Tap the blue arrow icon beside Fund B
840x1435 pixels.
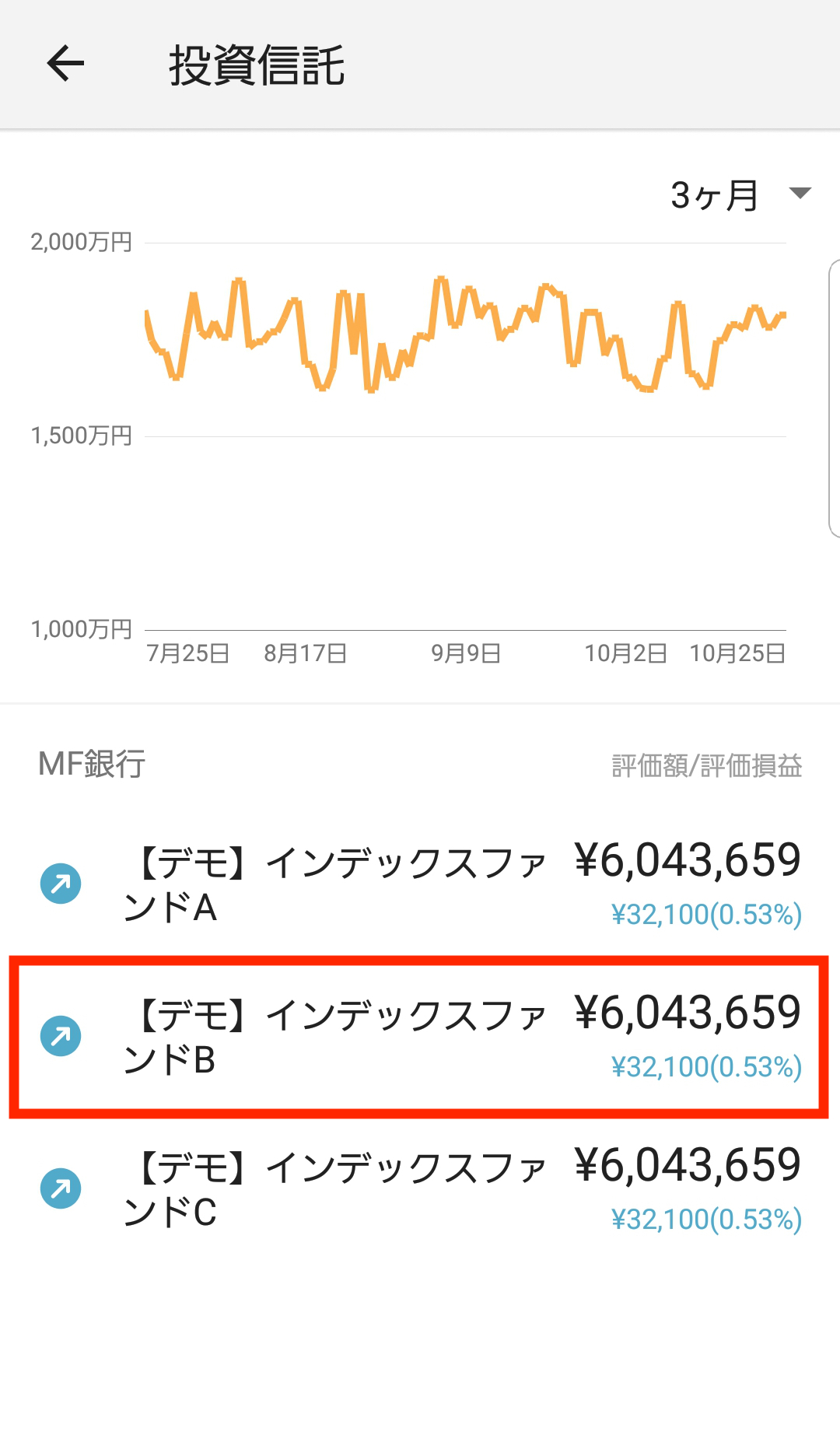point(61,1036)
